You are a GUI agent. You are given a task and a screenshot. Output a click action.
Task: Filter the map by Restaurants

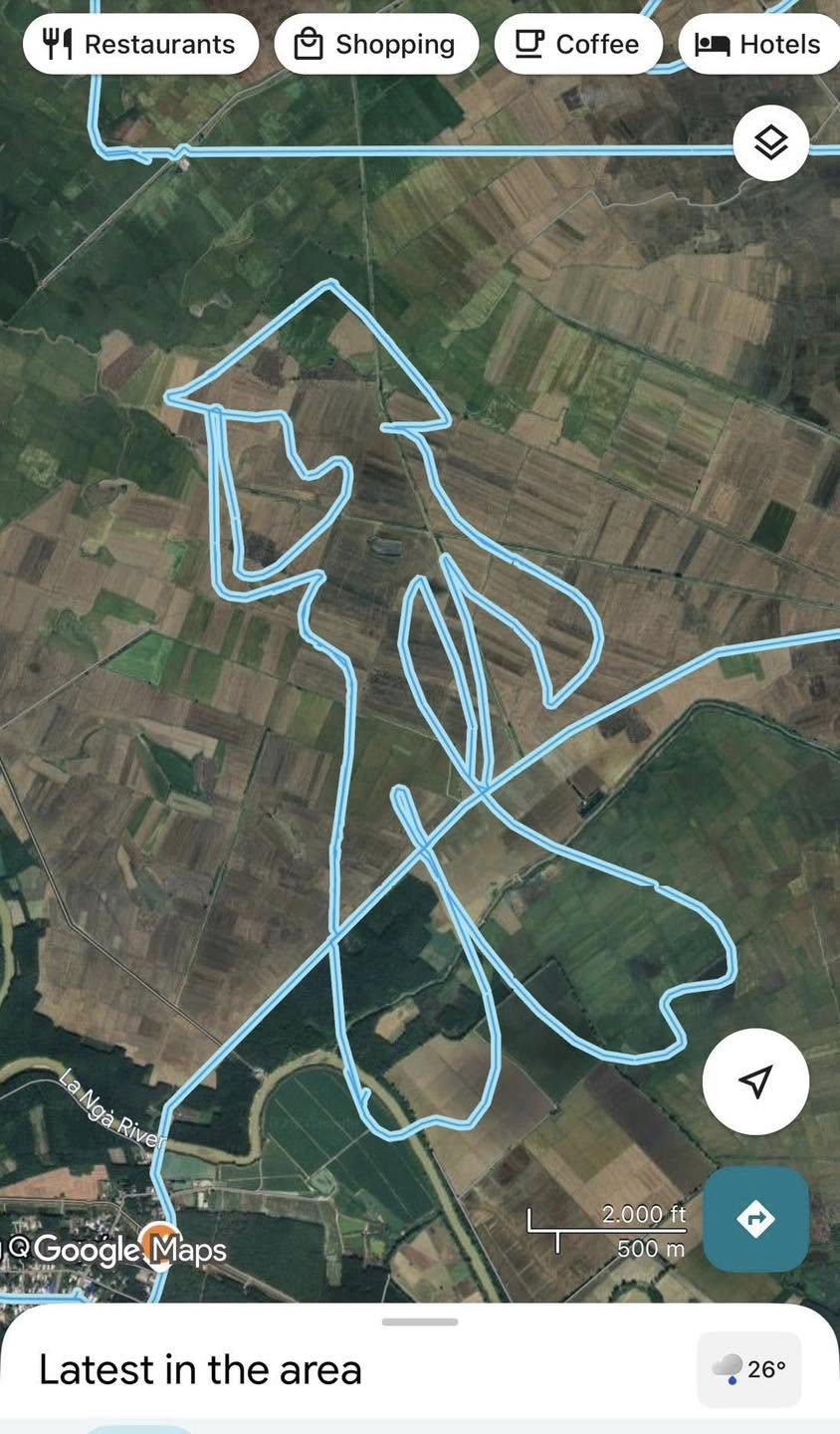pos(140,44)
